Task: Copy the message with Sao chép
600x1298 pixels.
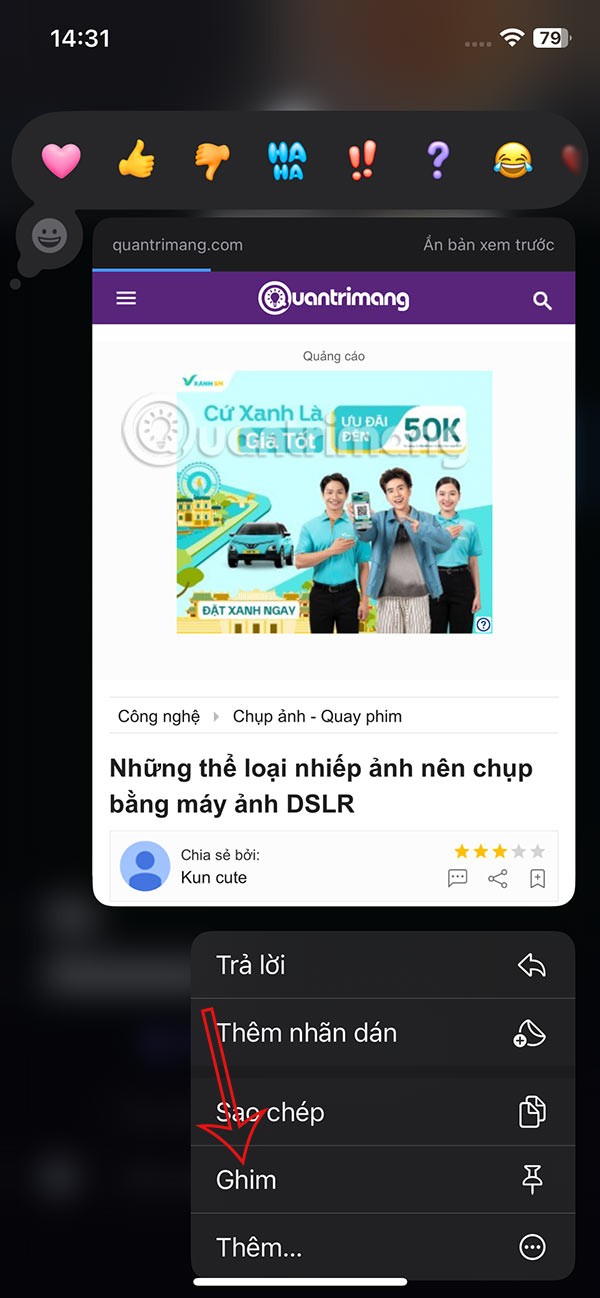Action: pos(383,1112)
